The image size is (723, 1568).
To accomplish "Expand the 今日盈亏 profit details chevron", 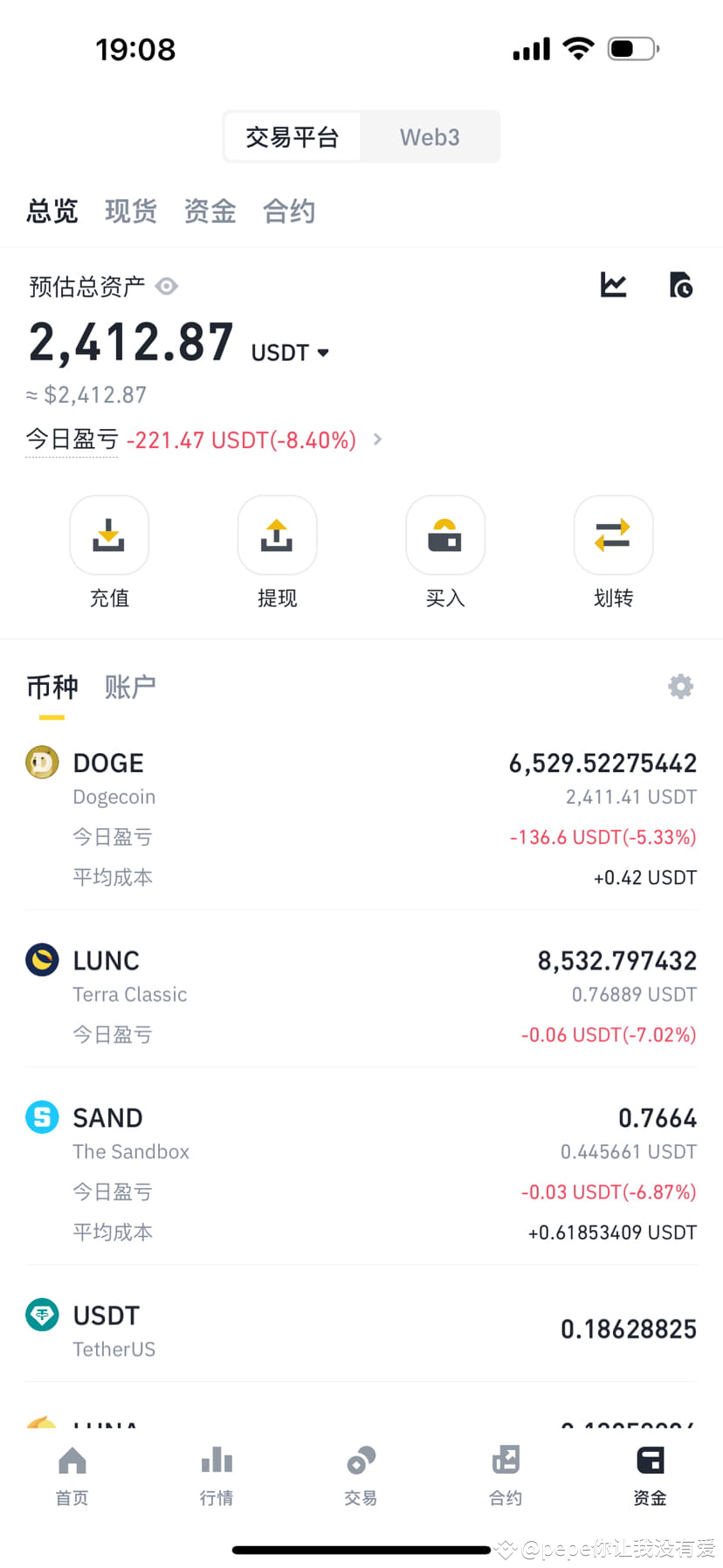I will 377,440.
